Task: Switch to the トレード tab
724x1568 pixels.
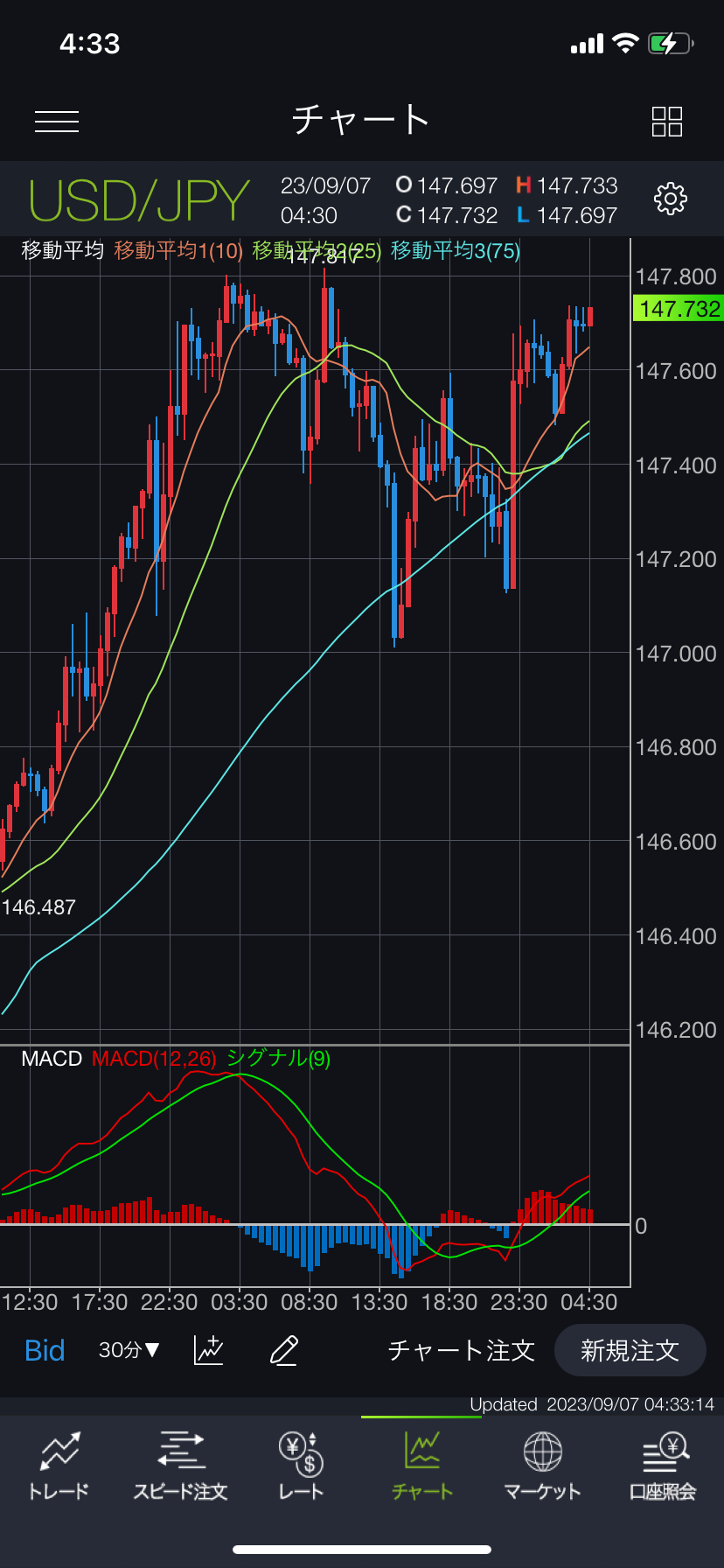Action: pyautogui.click(x=59, y=1466)
